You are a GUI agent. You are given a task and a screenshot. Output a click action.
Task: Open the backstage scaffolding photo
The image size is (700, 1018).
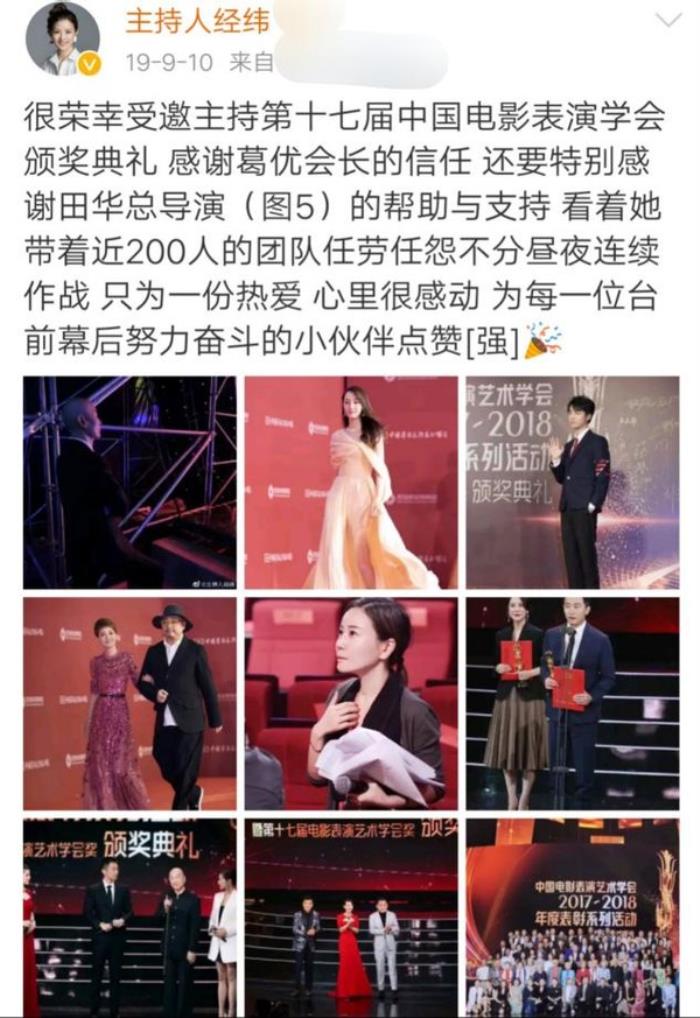(130, 482)
